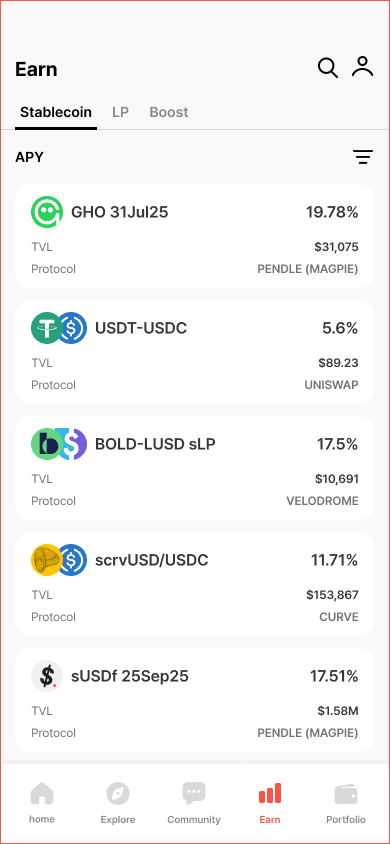Switch to the Boost tab
Image resolution: width=390 pixels, height=844 pixels.
tap(169, 112)
